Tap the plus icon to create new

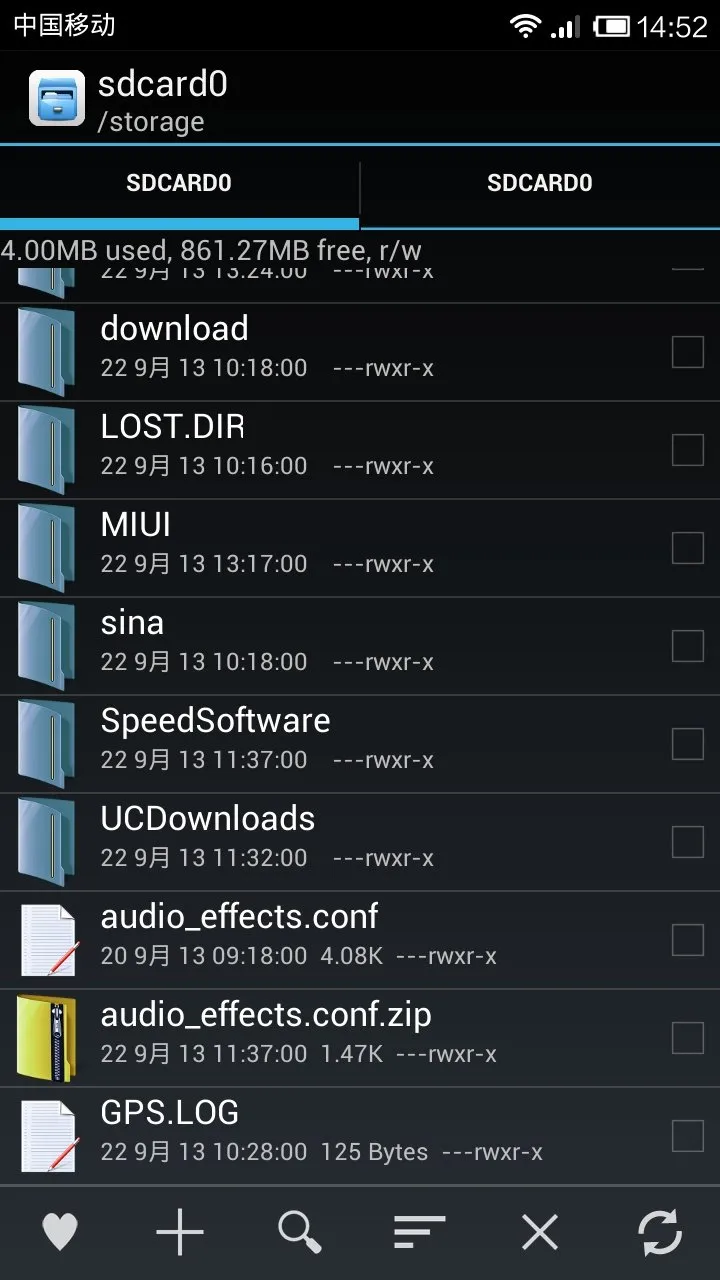pos(180,1232)
